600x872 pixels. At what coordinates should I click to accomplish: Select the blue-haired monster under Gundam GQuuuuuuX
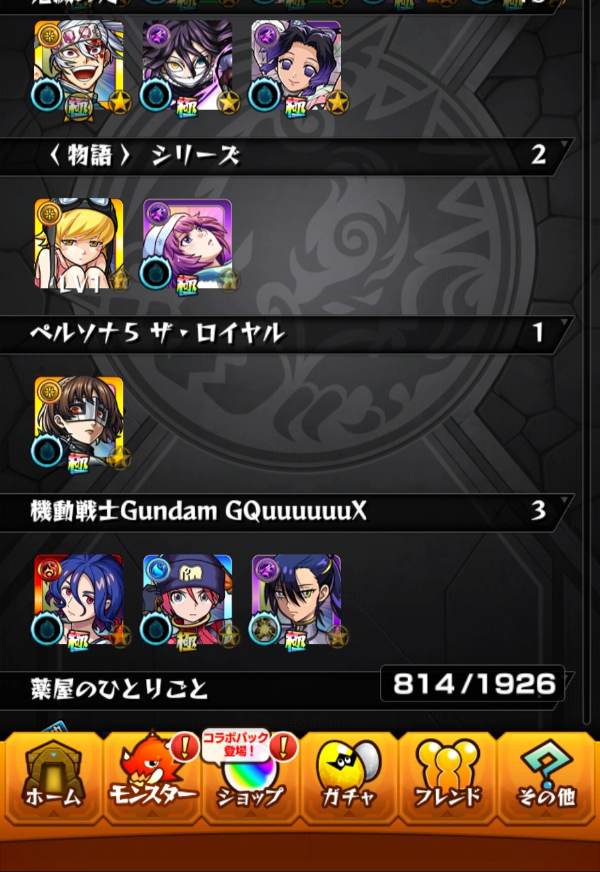tap(80, 600)
